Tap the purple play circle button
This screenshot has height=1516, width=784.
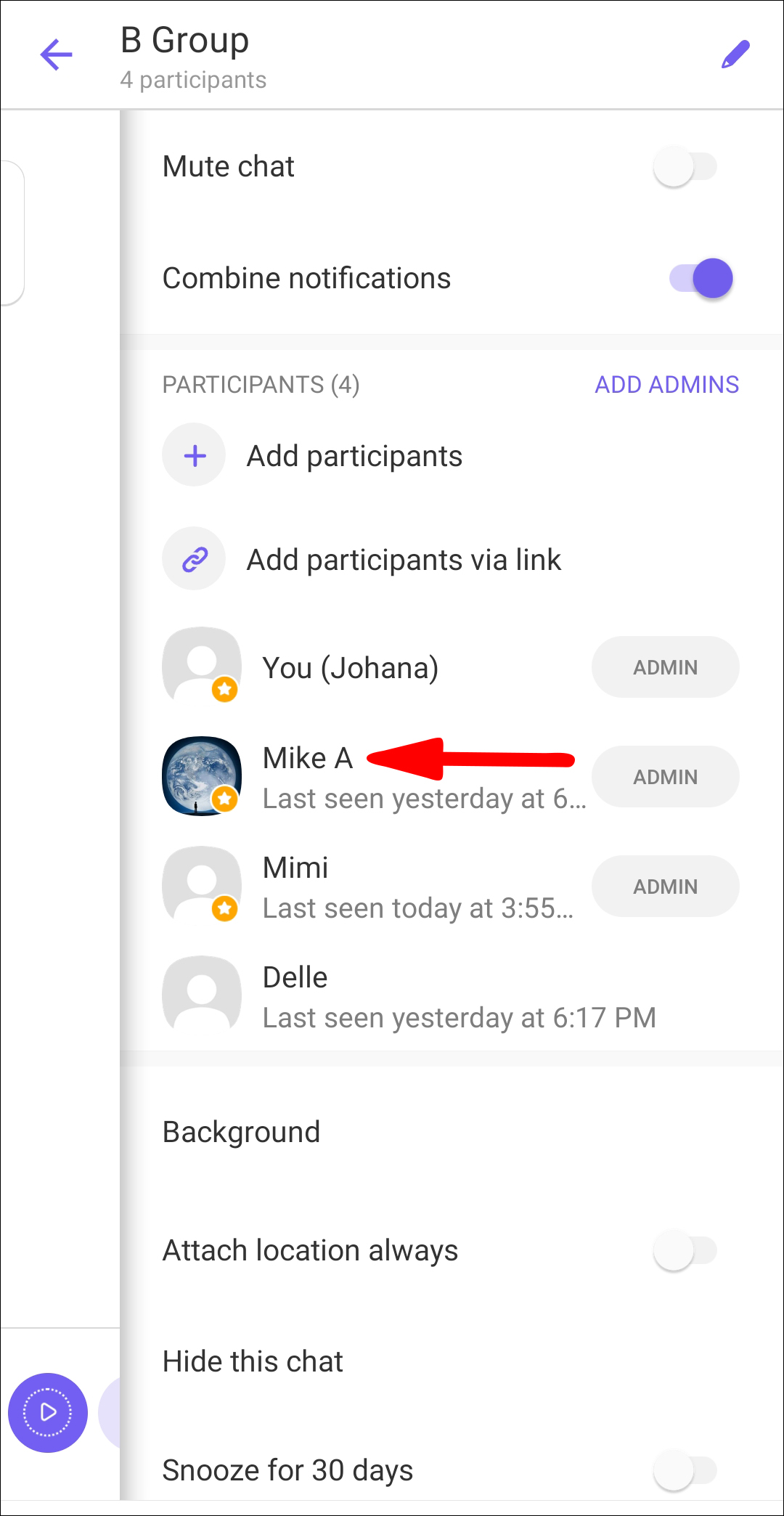click(x=48, y=1412)
